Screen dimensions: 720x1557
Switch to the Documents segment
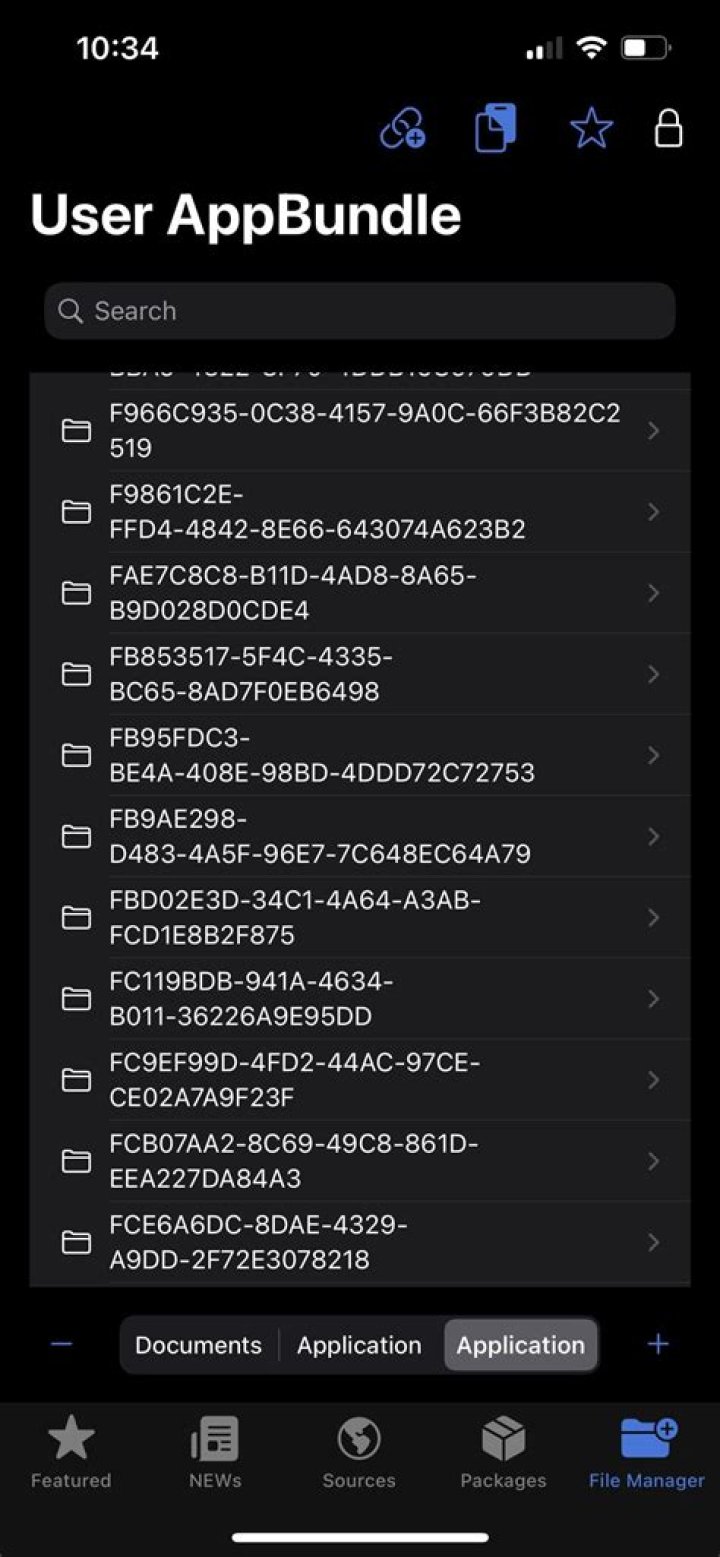tap(198, 1345)
